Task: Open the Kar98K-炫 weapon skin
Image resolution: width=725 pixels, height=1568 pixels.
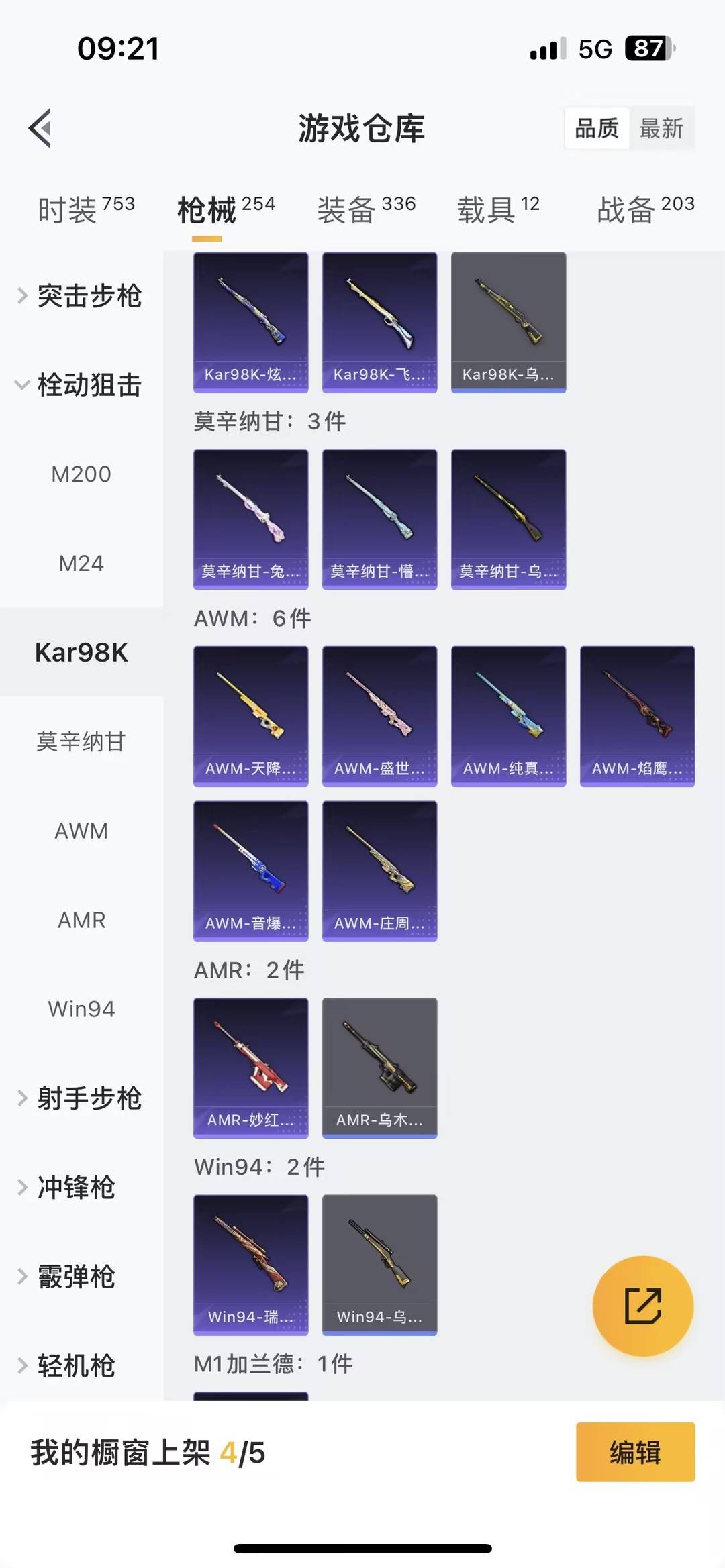Action: pyautogui.click(x=250, y=322)
